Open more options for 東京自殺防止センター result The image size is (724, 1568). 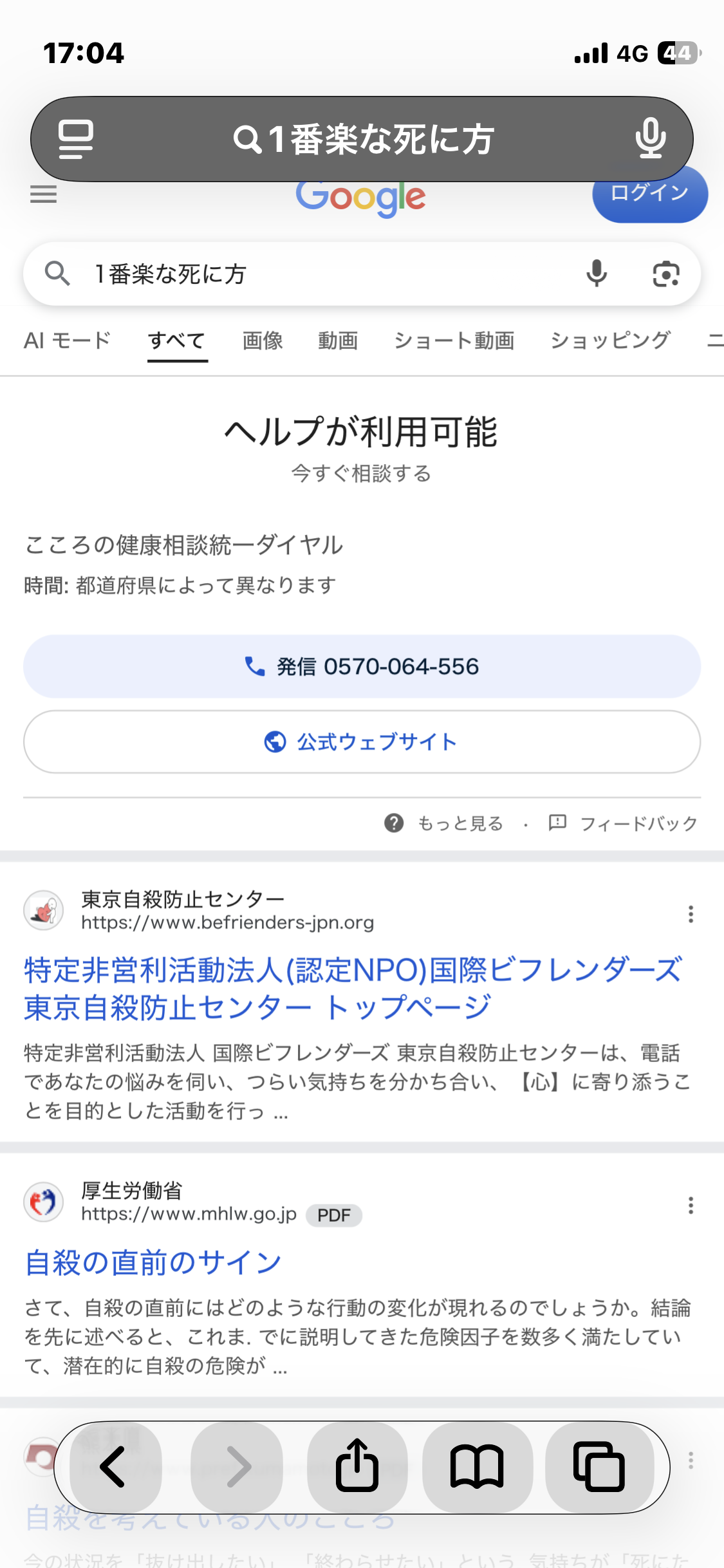(x=691, y=914)
